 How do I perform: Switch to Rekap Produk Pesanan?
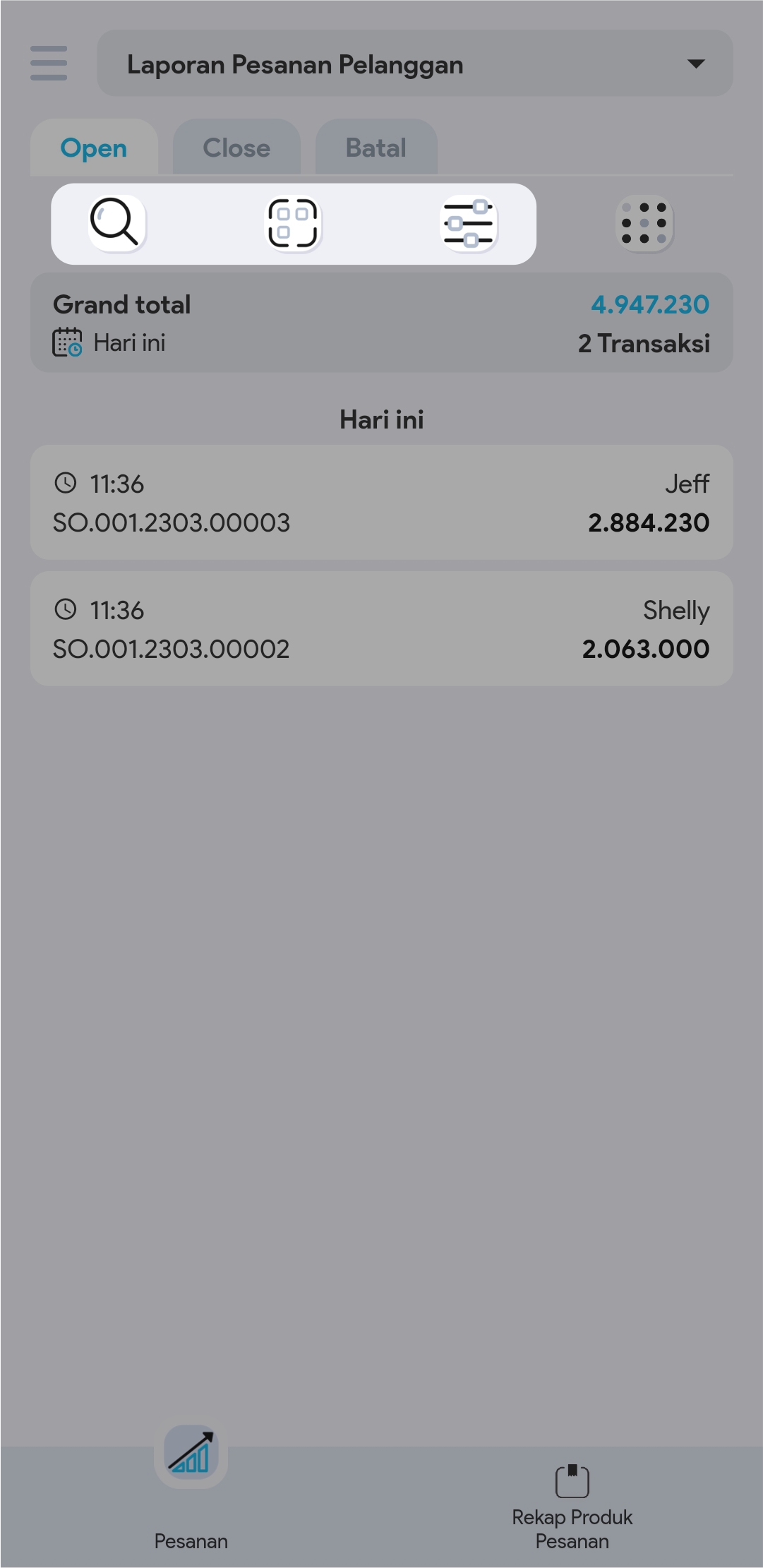pos(572,1504)
